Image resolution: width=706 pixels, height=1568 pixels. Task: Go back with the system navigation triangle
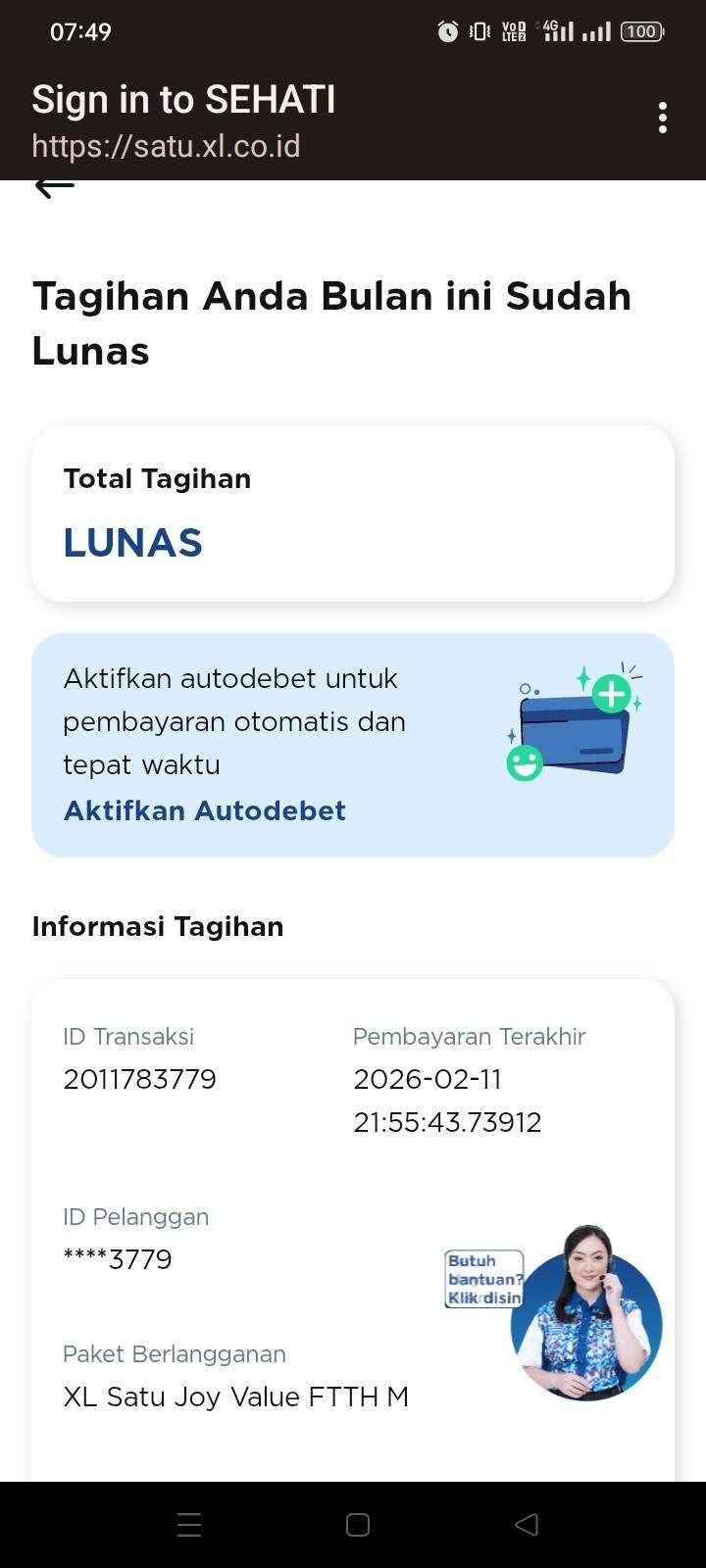tap(527, 1524)
